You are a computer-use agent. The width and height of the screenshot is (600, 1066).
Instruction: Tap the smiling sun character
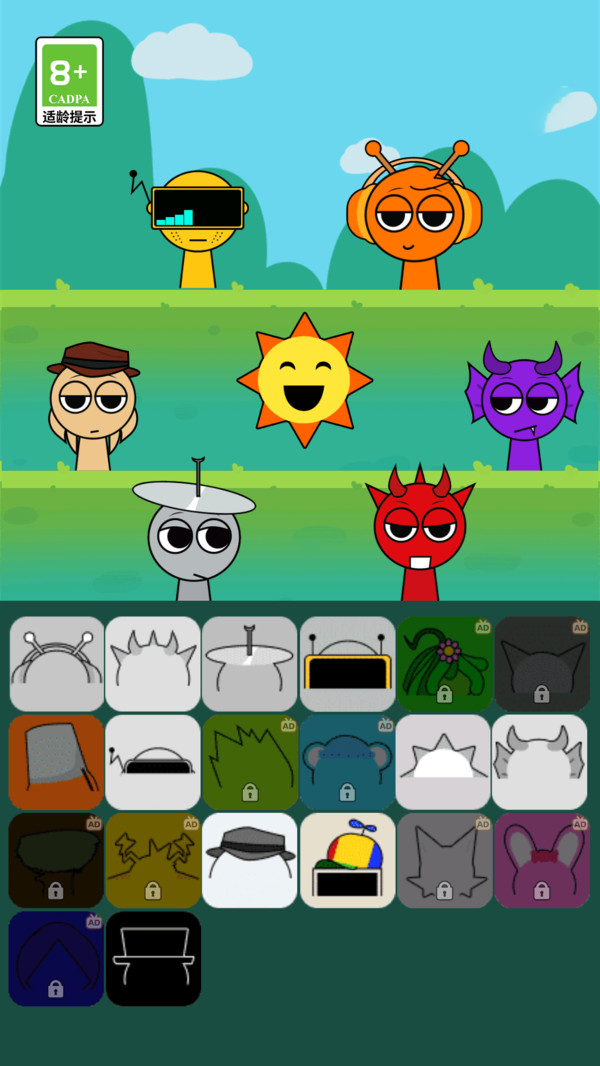click(x=304, y=380)
